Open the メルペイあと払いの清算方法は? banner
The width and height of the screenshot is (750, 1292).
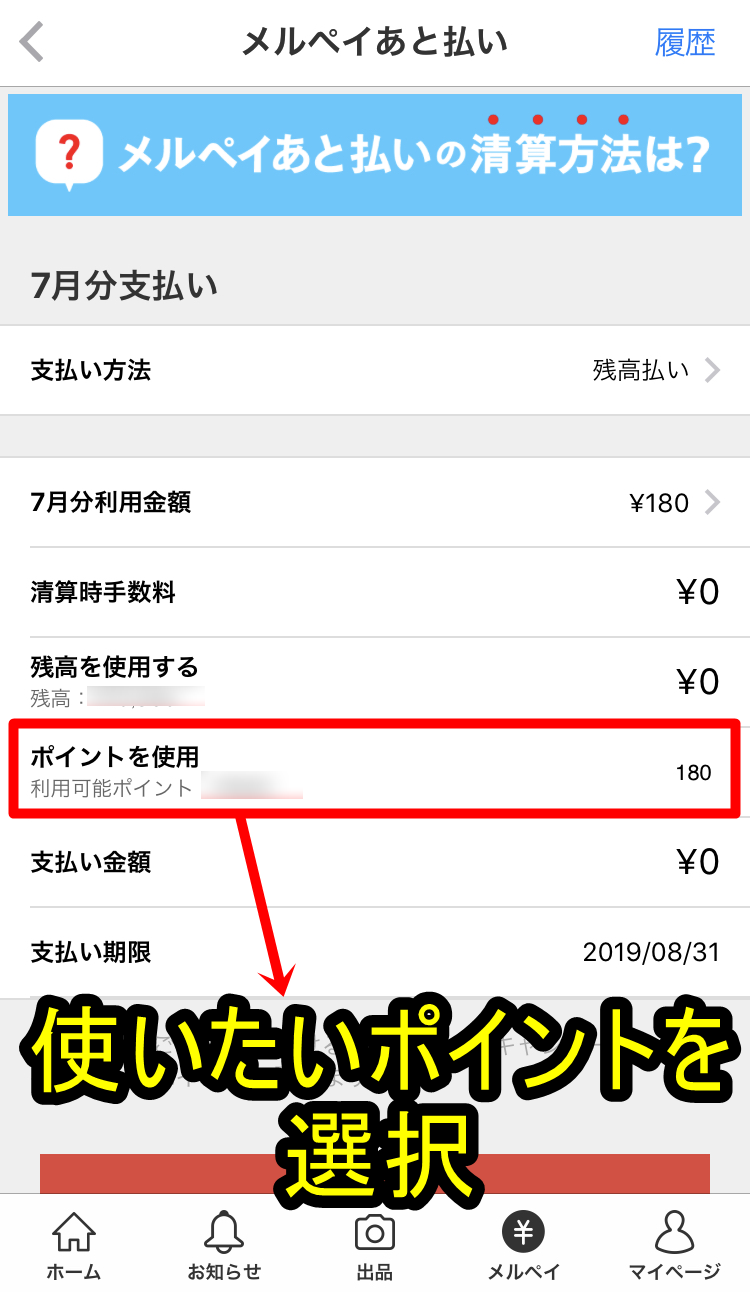point(375,155)
